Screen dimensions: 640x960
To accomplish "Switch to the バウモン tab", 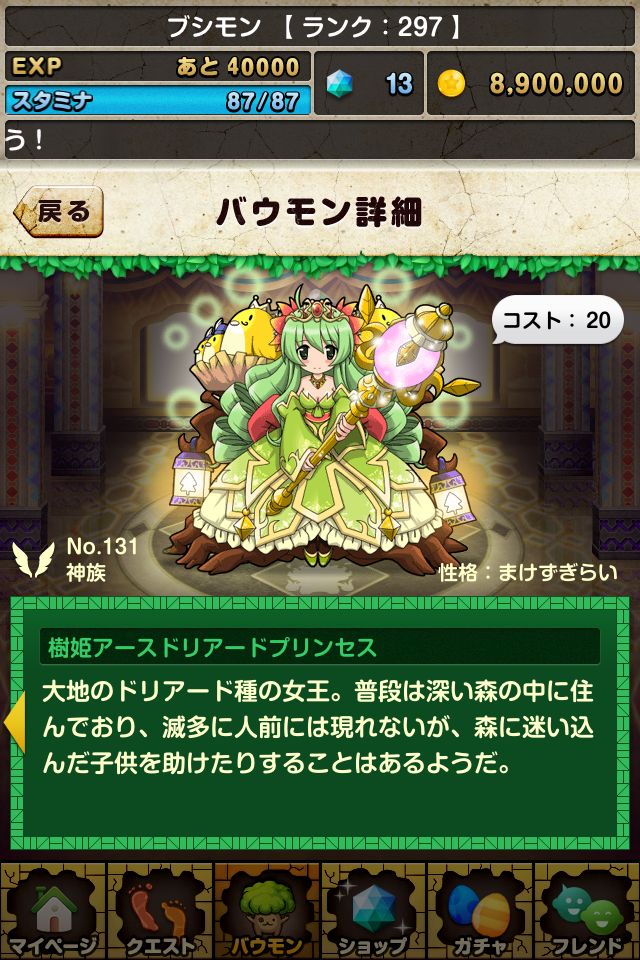I will pyautogui.click(x=267, y=911).
